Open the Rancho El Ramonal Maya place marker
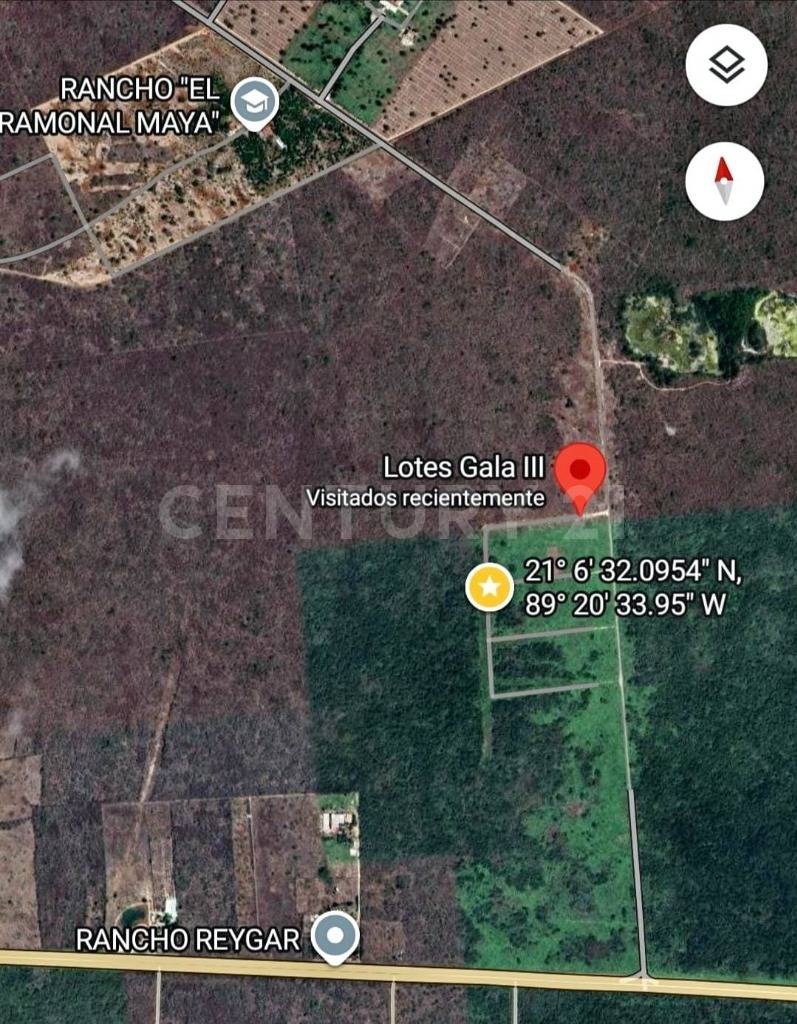Viewport: 797px width, 1024px height. [x=254, y=101]
